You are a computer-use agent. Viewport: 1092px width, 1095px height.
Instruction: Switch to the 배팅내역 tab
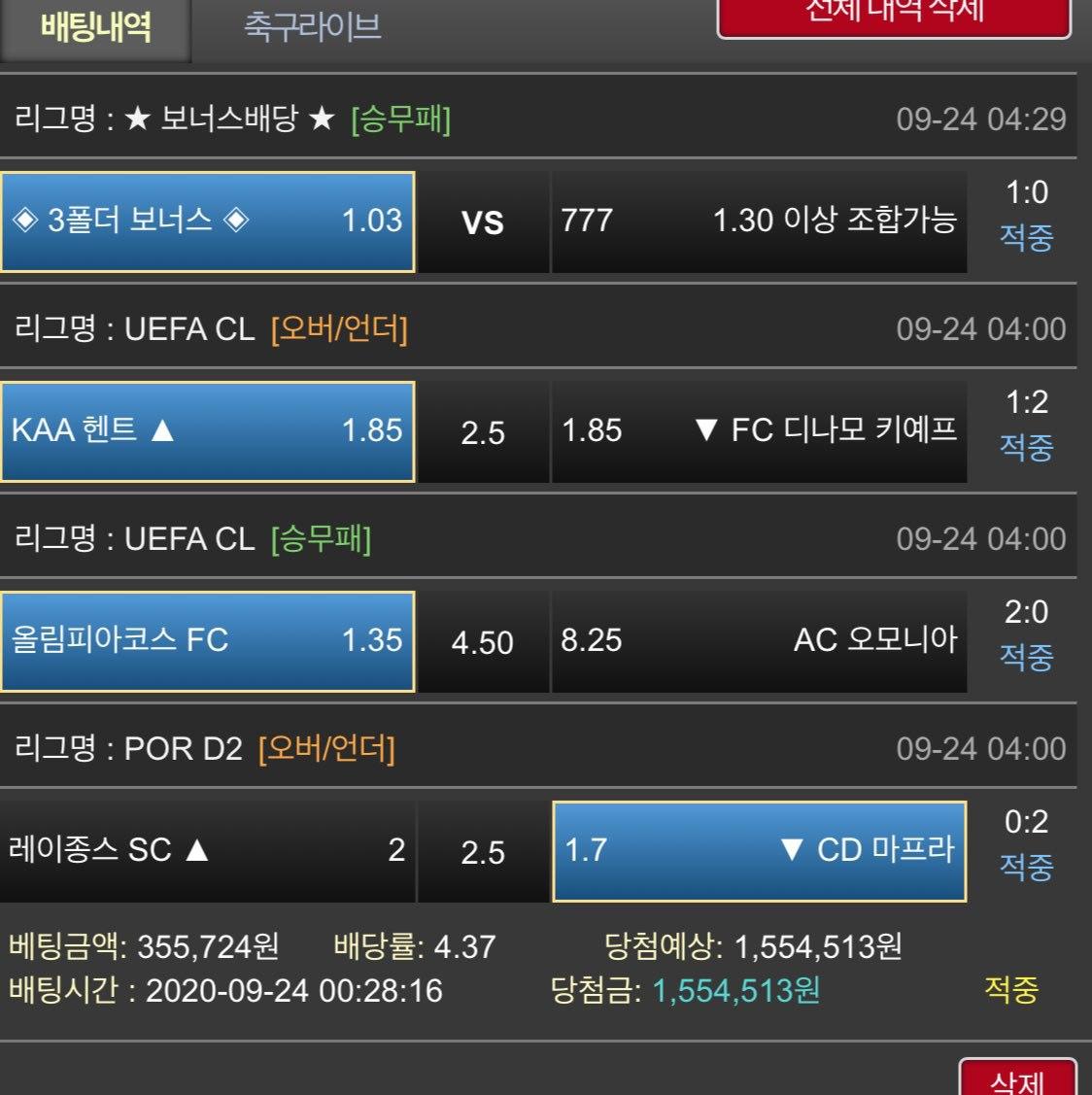pyautogui.click(x=95, y=27)
